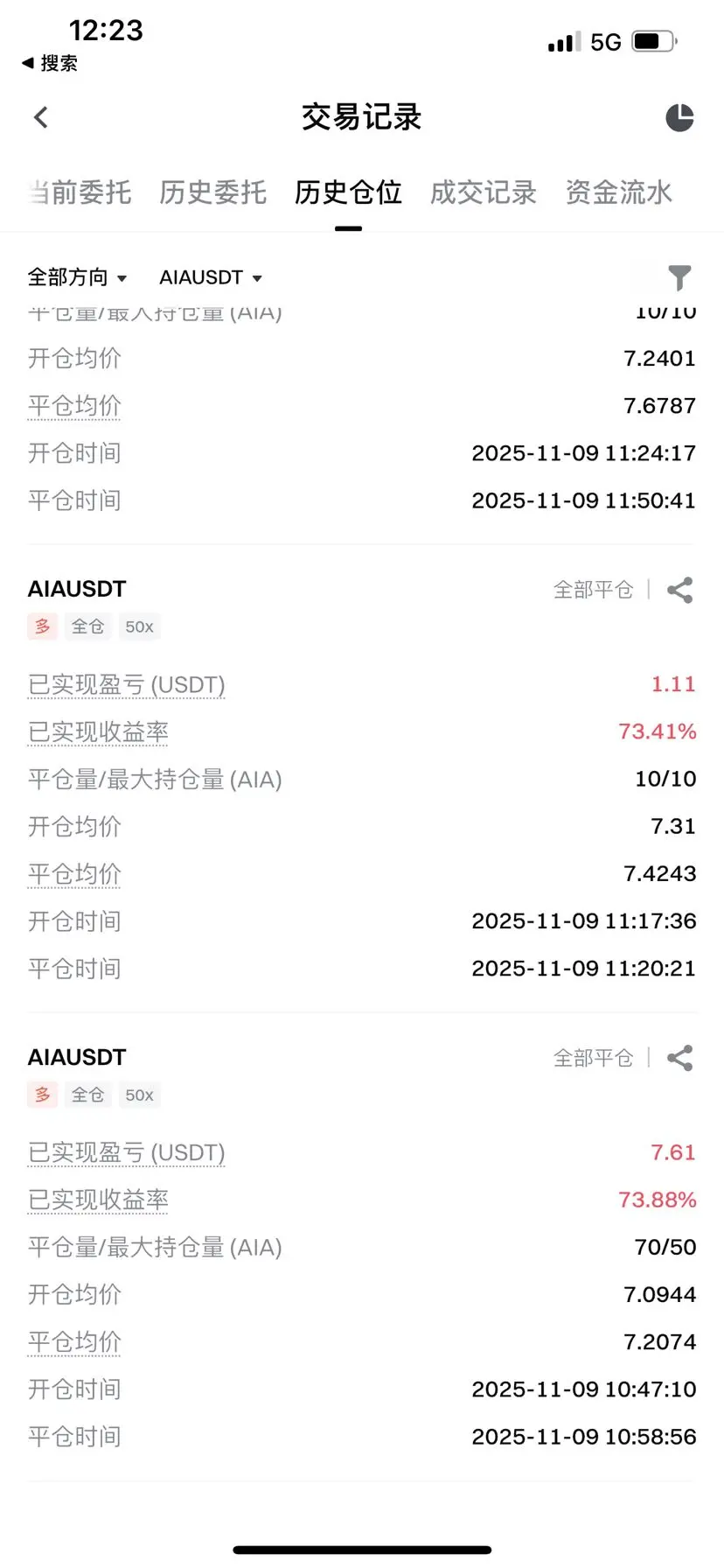724x1568 pixels.
Task: Expand the AIAUSDT pair dropdown
Action: click(x=211, y=277)
